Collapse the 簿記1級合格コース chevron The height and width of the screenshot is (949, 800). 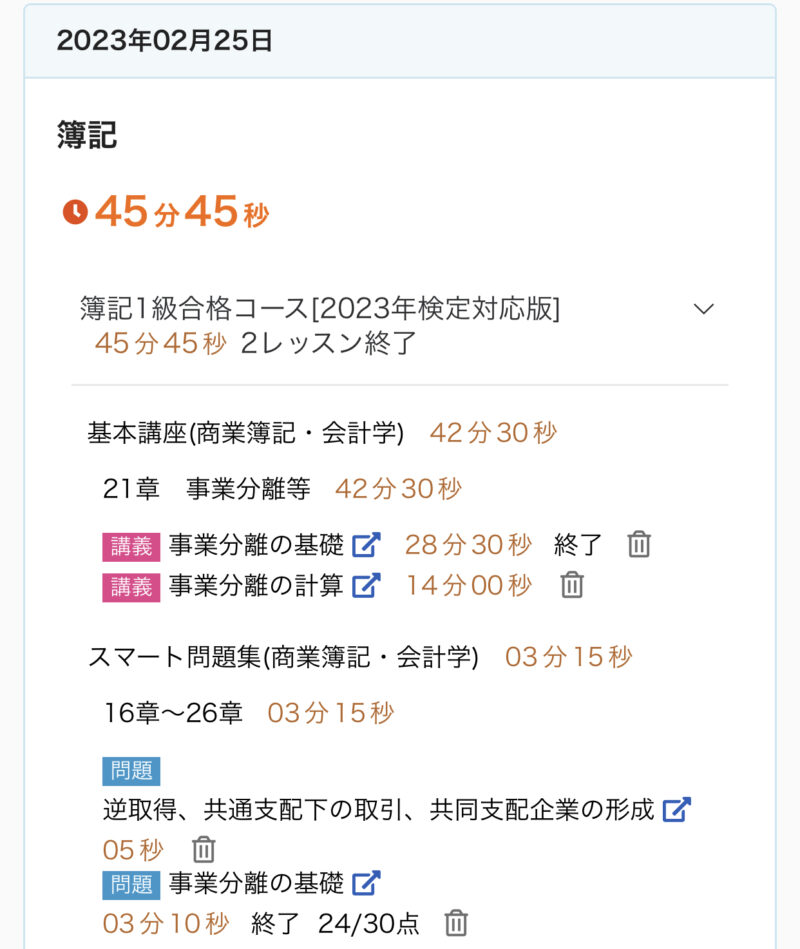tap(704, 309)
